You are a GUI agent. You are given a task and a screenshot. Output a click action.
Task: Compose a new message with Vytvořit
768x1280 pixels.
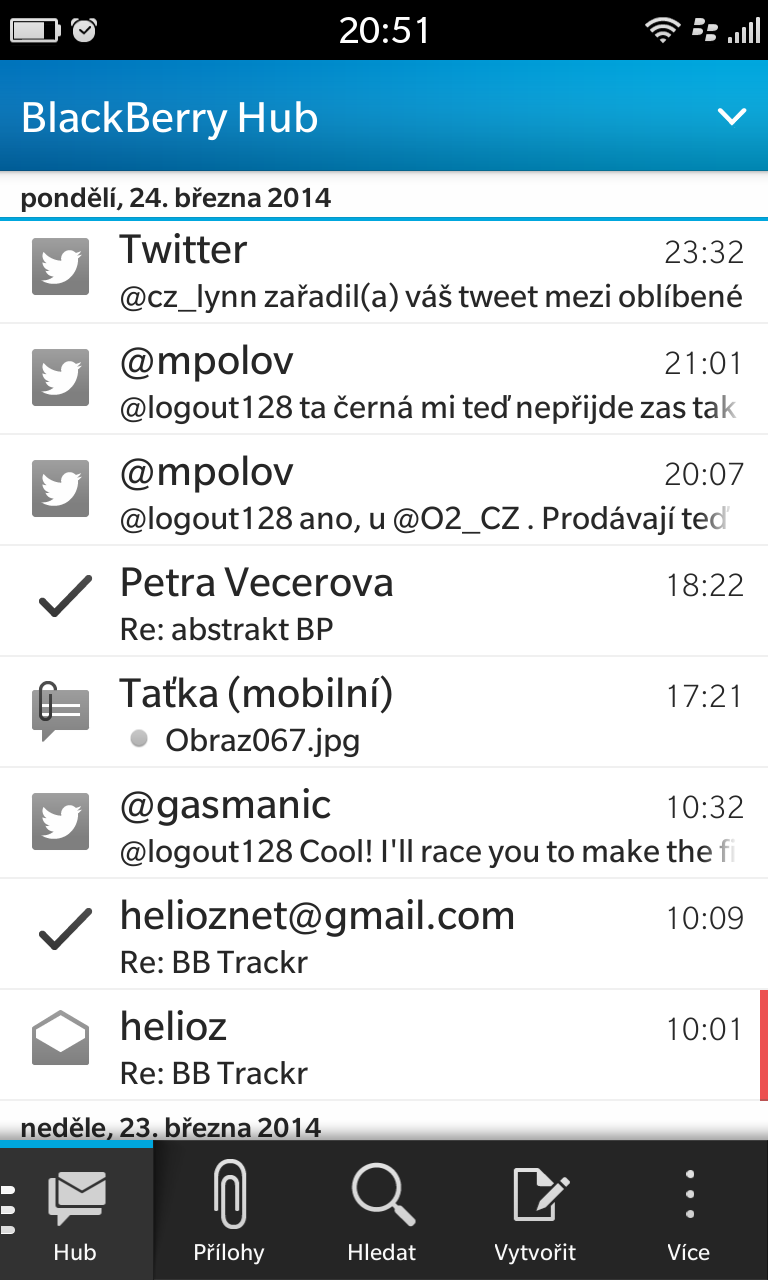(536, 1211)
